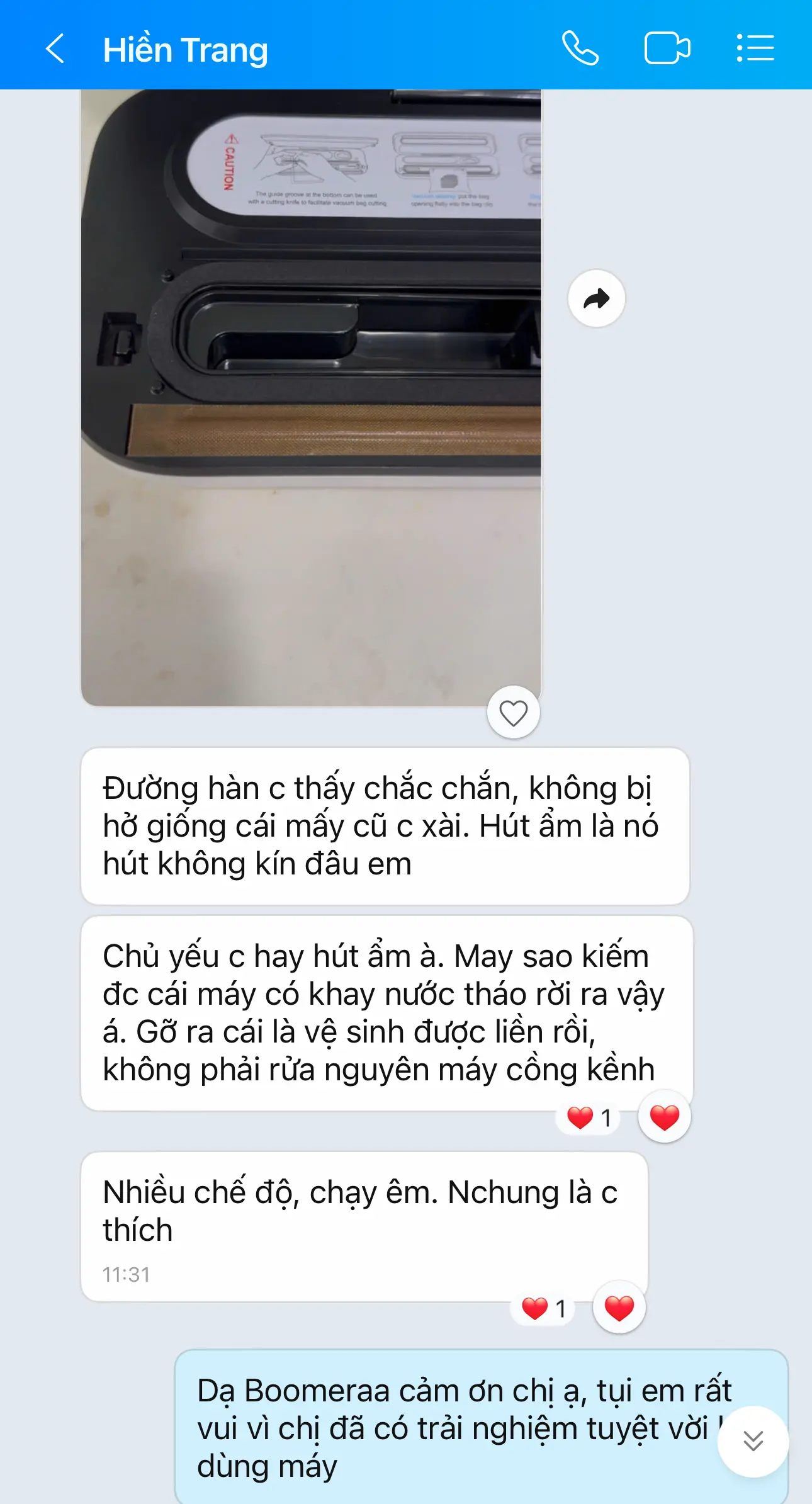The image size is (812, 1504).
Task: Start a video call with Hiền Trang
Action: pyautogui.click(x=667, y=48)
